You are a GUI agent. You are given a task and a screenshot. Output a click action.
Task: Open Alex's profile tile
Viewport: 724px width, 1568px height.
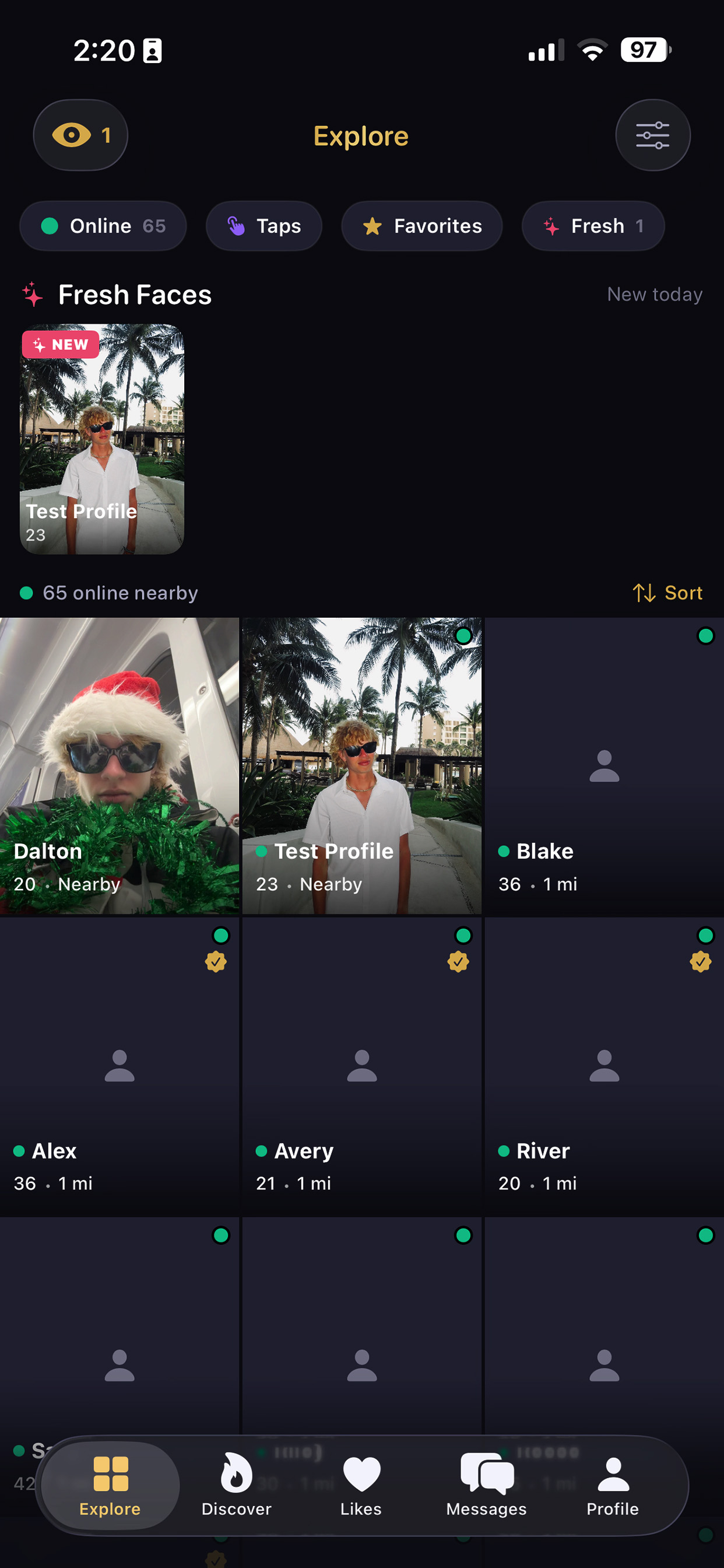tap(120, 1065)
